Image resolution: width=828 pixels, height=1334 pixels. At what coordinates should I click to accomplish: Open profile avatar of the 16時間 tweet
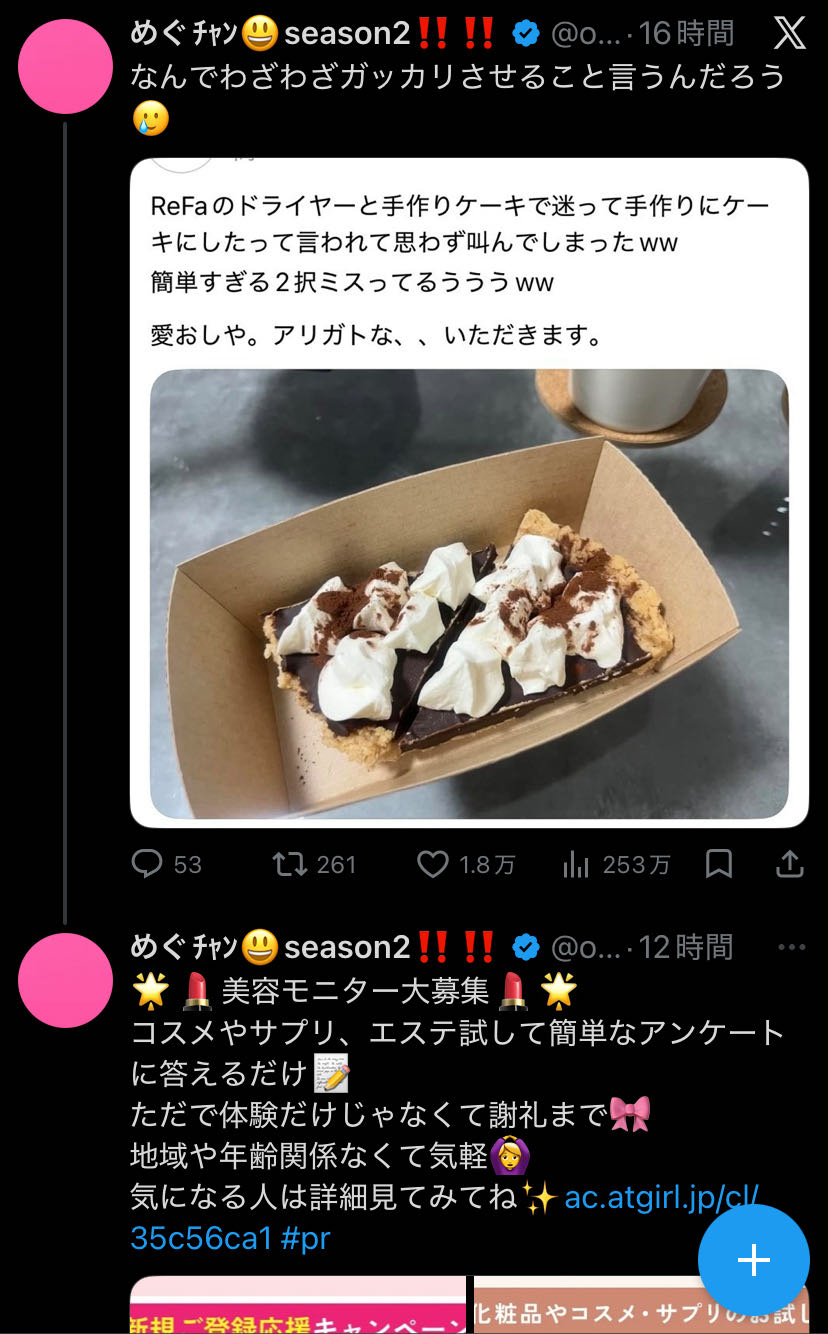[66, 66]
